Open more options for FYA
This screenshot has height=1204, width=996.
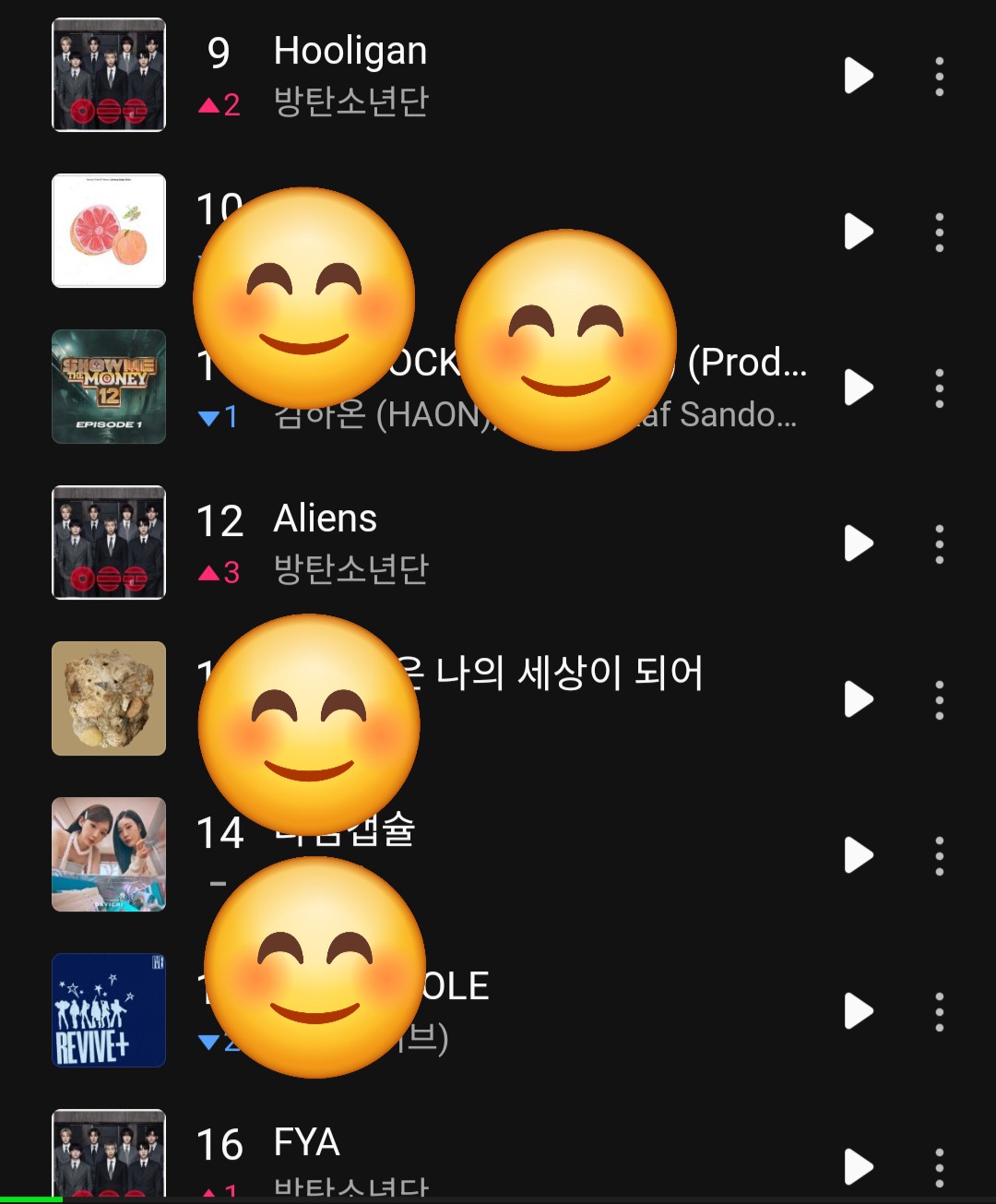click(939, 1166)
